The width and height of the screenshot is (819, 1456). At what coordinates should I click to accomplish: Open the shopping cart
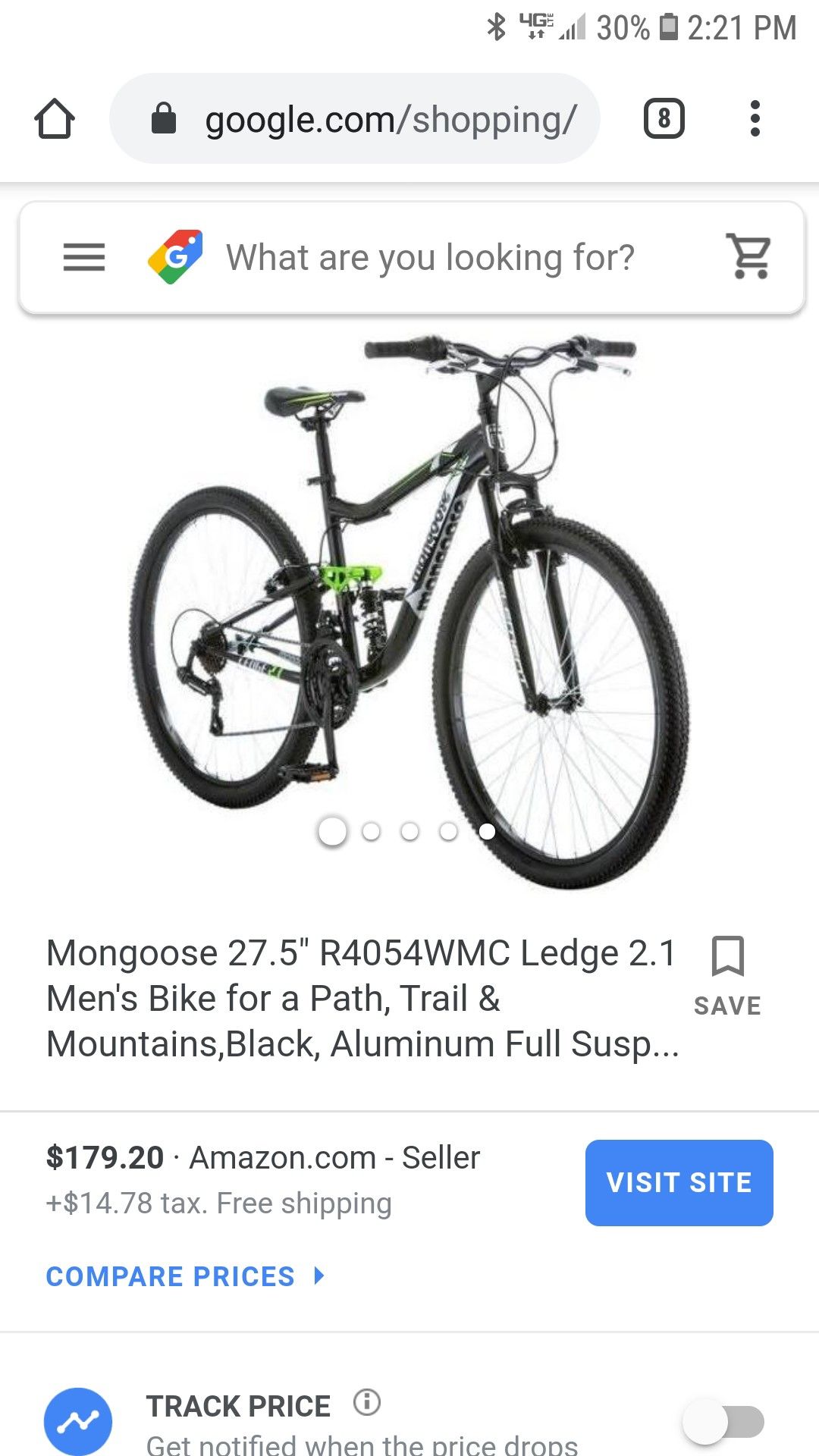tap(749, 256)
